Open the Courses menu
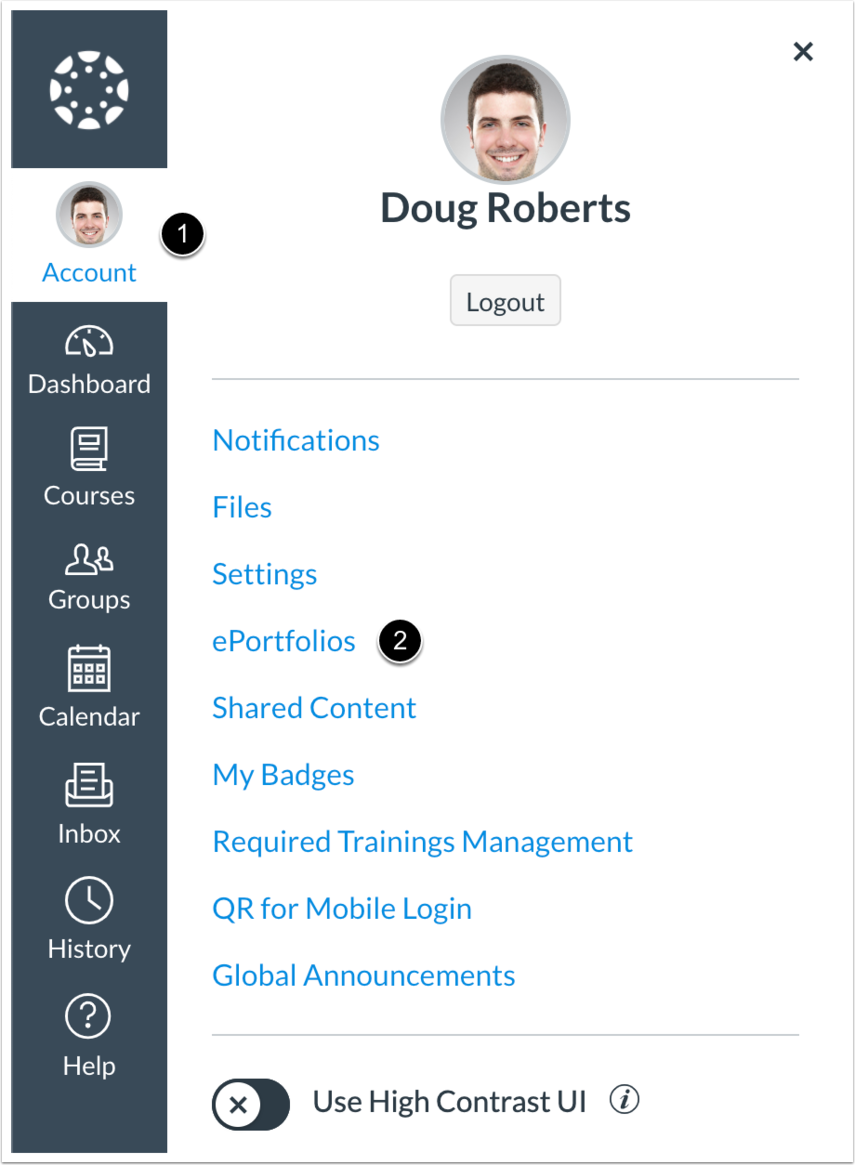This screenshot has width=855, height=1165. 89,468
